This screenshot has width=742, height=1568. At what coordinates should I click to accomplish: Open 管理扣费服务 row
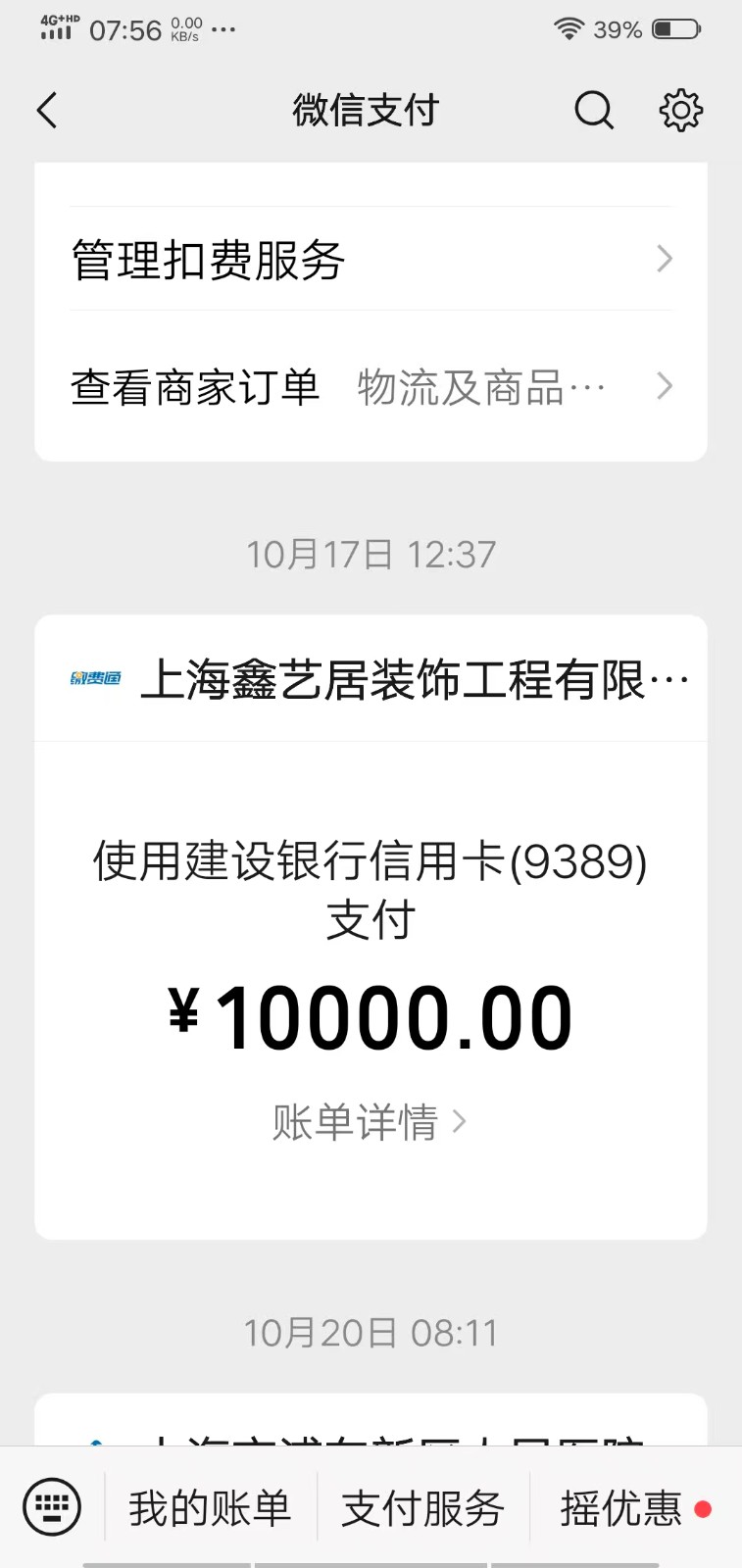(x=371, y=260)
